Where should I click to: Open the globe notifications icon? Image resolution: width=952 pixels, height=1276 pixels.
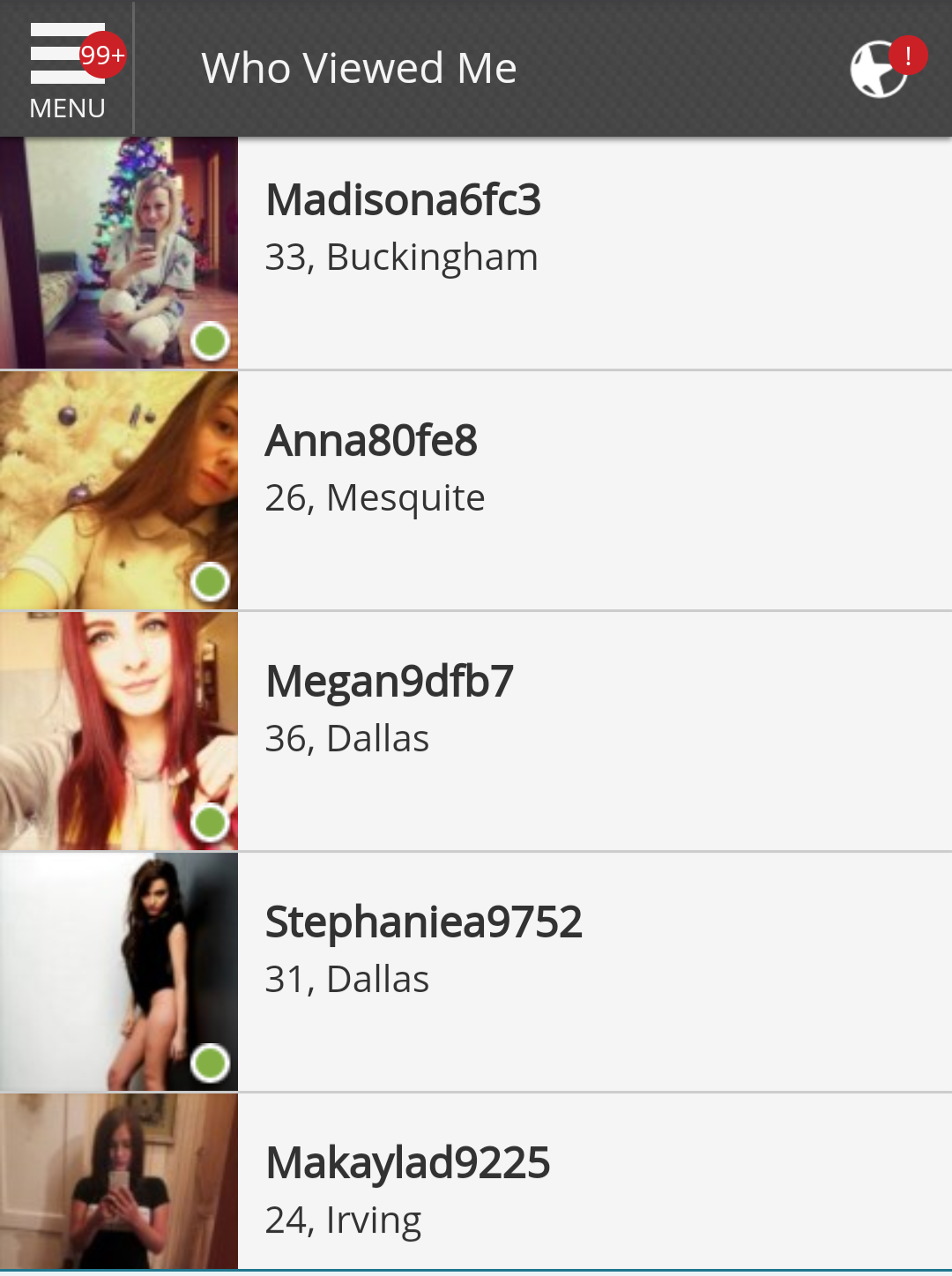point(881,69)
